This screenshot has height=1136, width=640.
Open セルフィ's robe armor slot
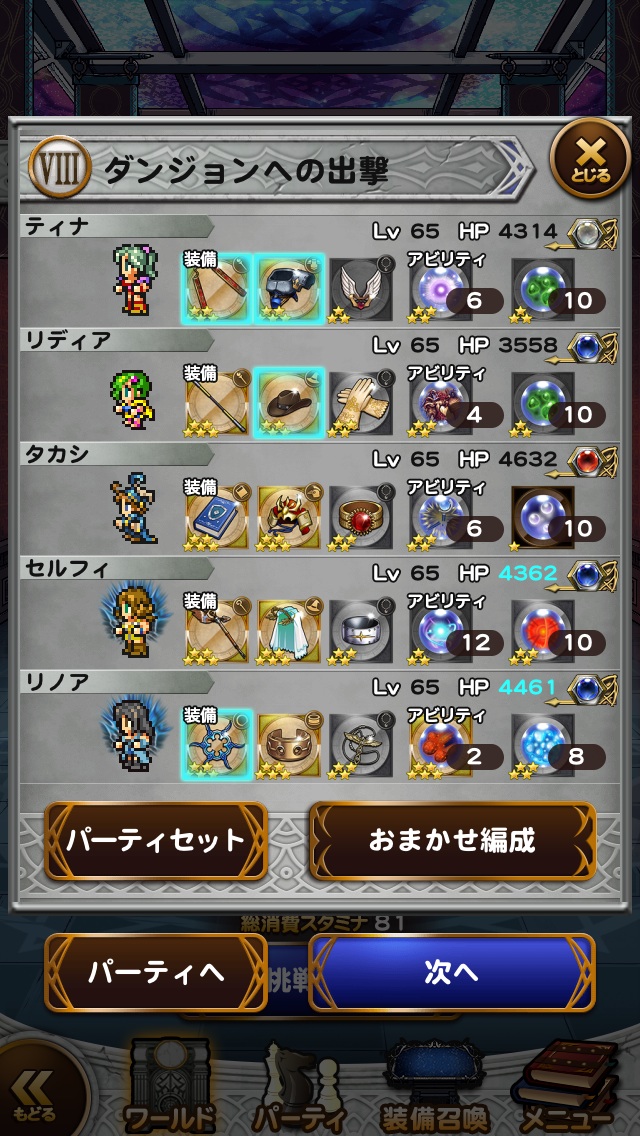289,629
